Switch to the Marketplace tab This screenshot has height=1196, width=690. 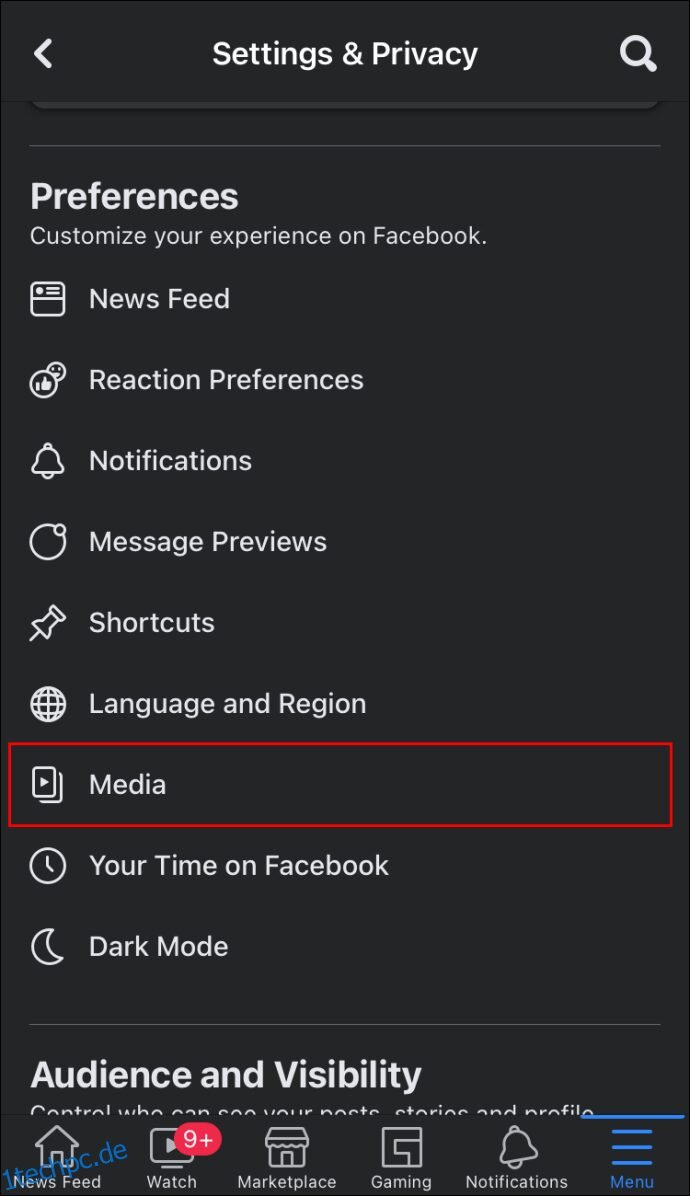pyautogui.click(x=287, y=1158)
